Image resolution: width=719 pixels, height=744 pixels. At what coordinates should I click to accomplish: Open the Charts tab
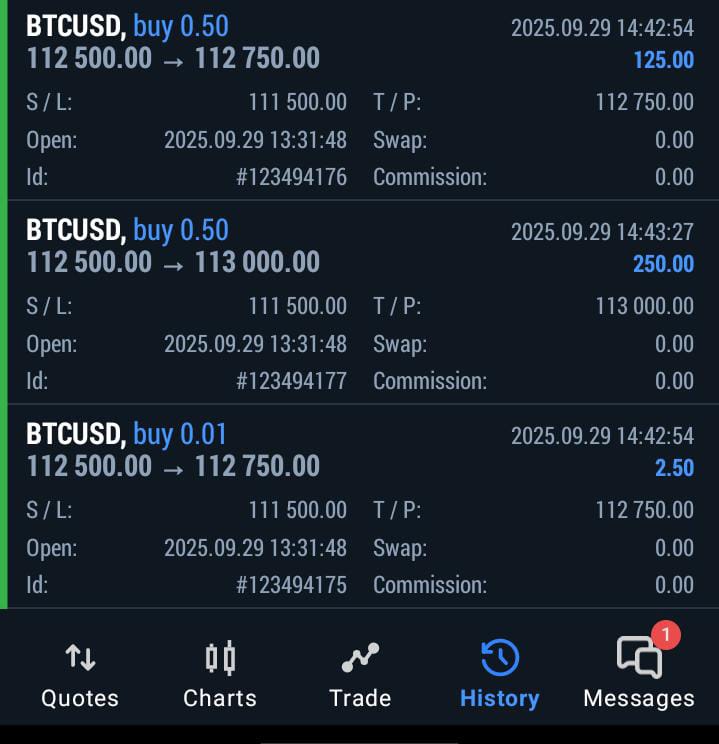pyautogui.click(x=220, y=674)
